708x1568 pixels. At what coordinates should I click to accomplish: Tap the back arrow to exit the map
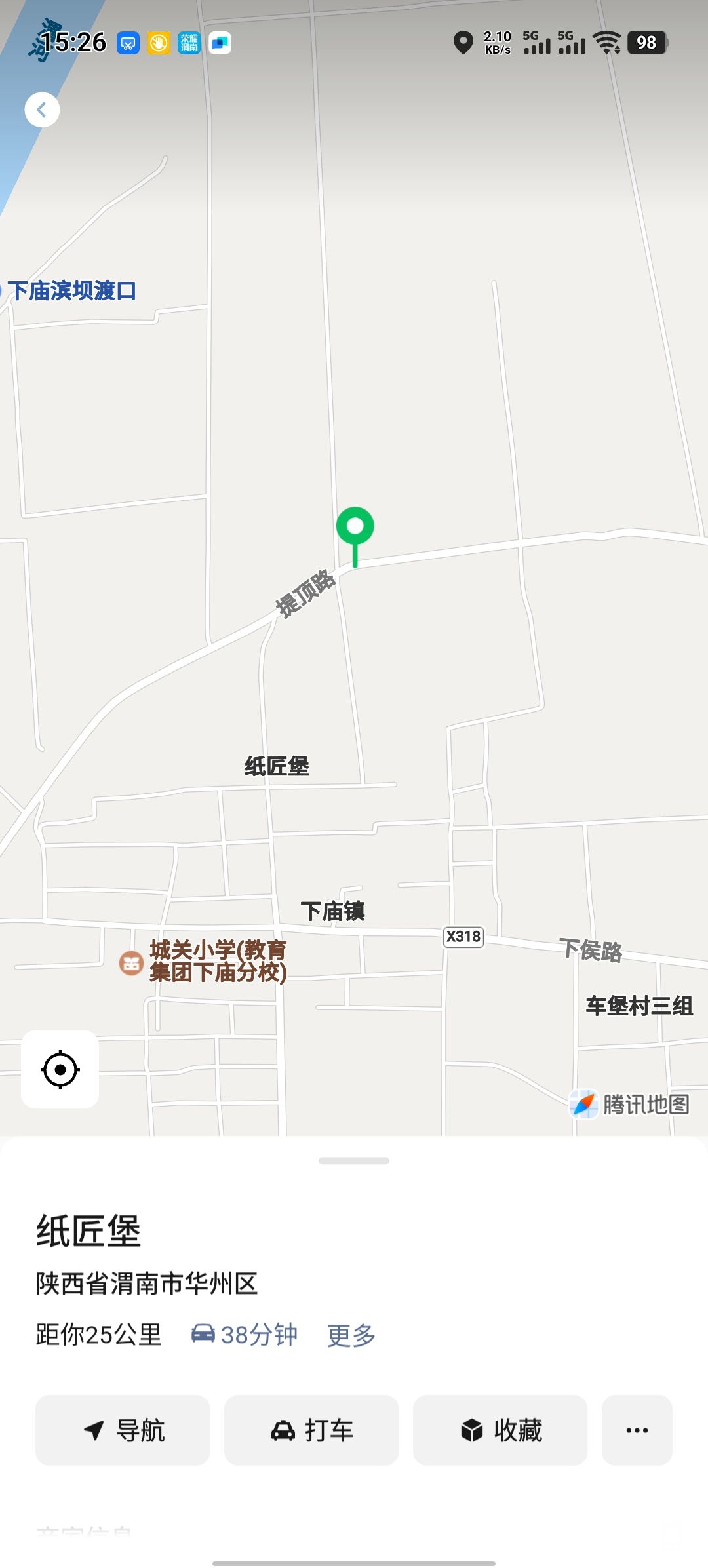(41, 110)
